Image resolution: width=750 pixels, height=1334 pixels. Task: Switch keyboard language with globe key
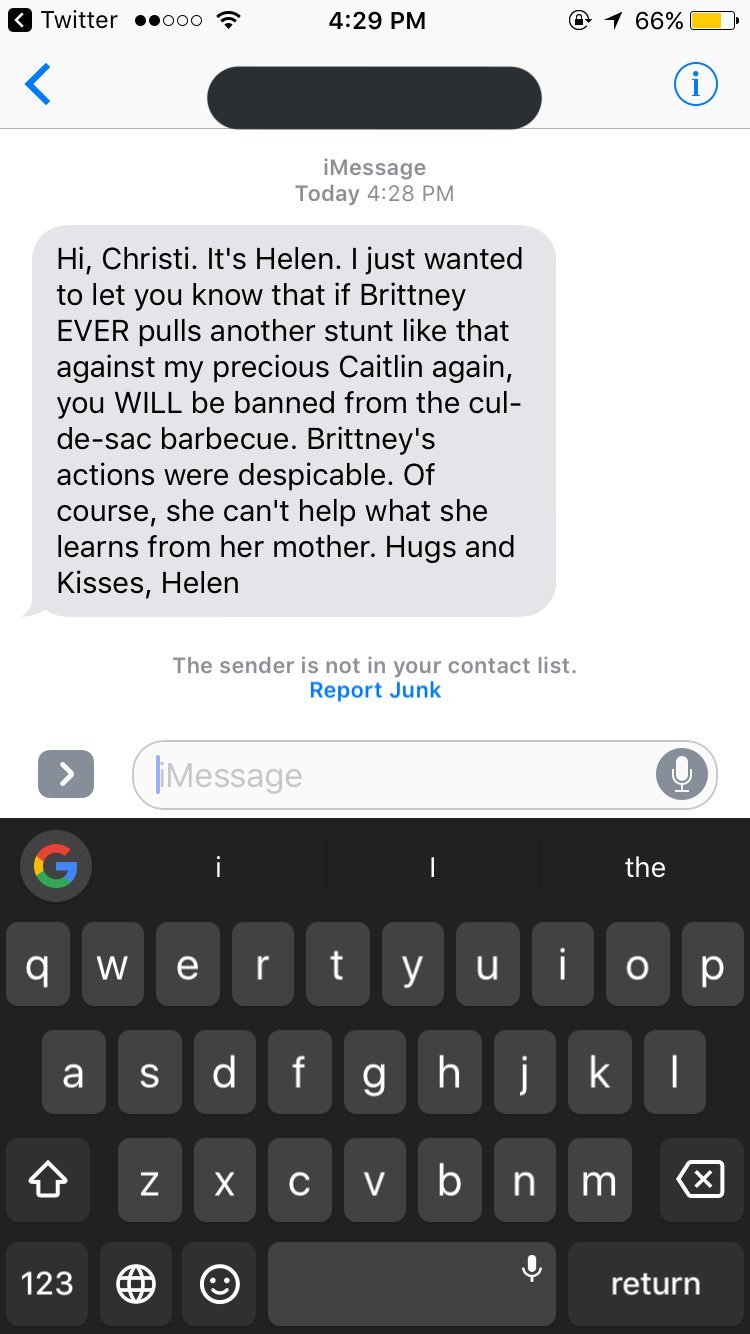coord(136,1283)
